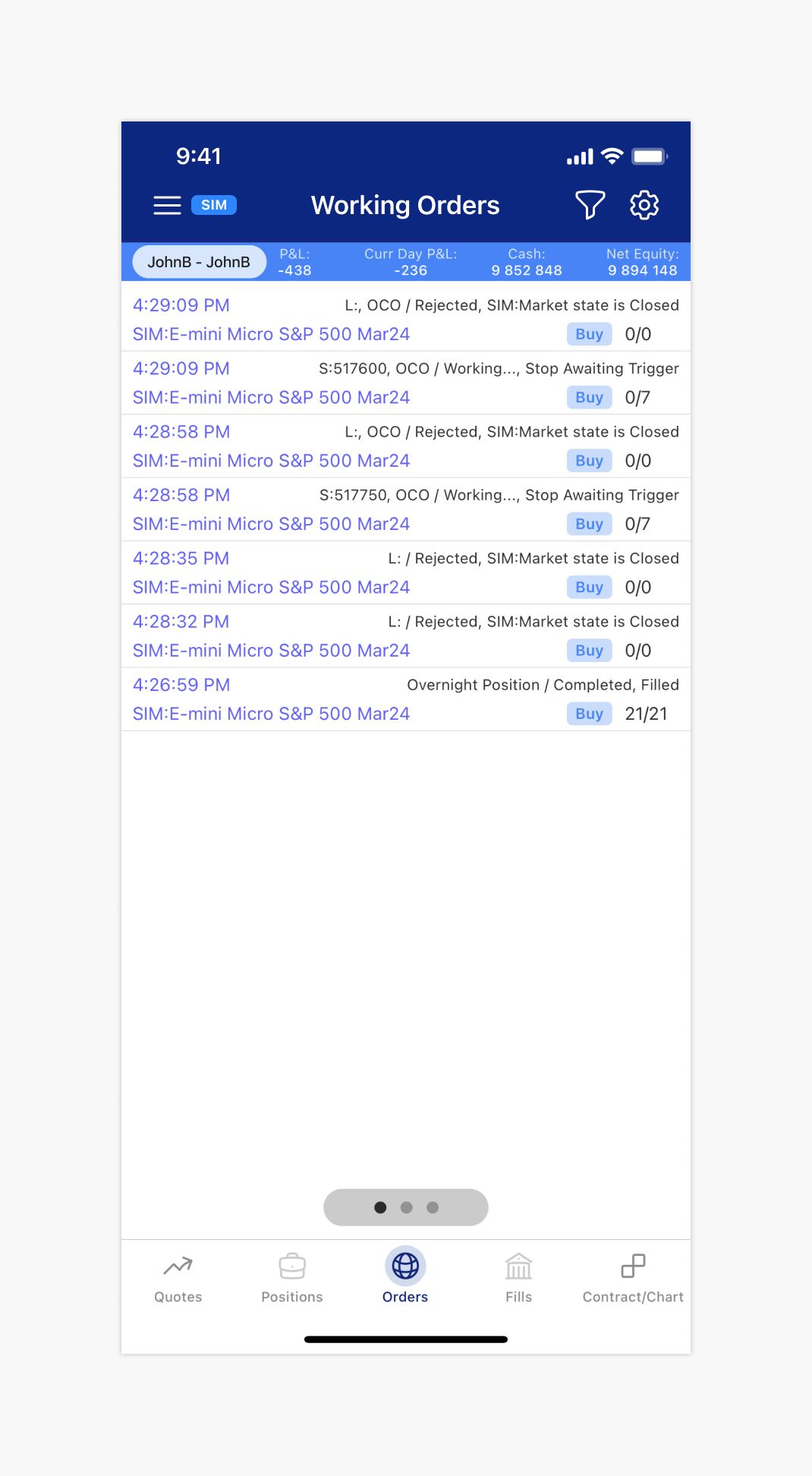
Task: Select the Positions briefcase icon
Action: 291,1265
